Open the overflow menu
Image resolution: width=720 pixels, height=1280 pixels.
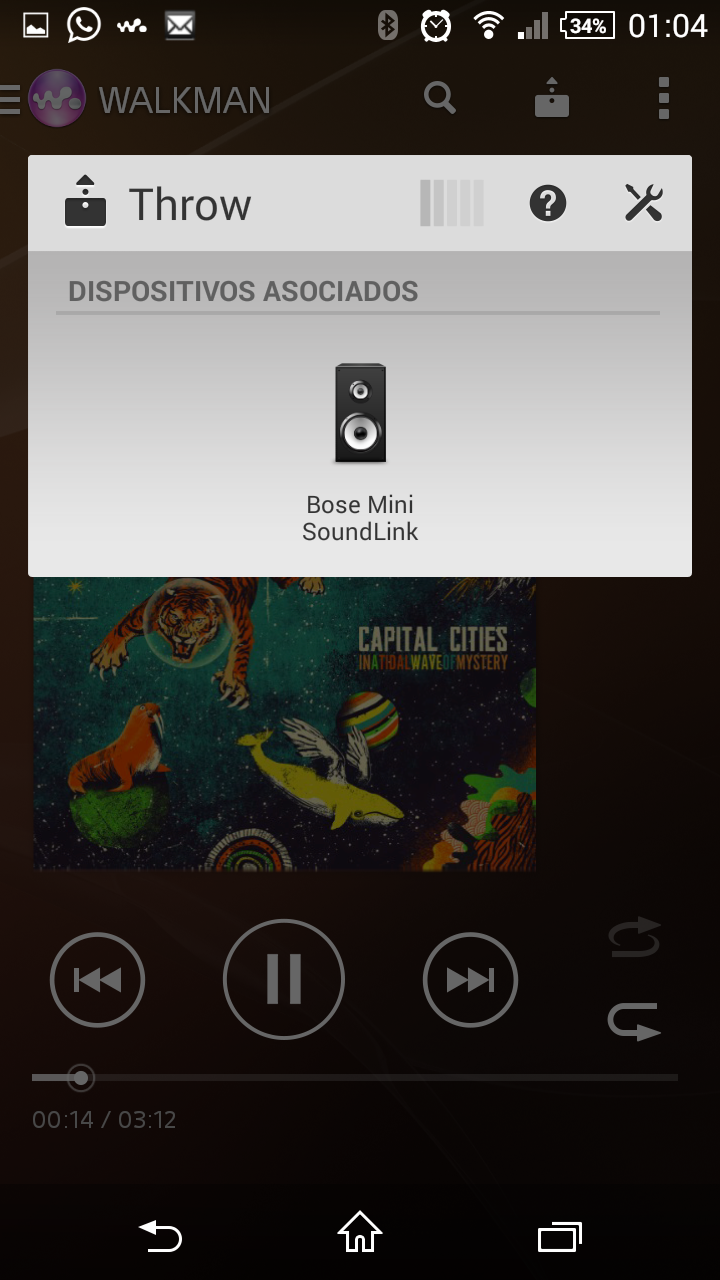(663, 99)
